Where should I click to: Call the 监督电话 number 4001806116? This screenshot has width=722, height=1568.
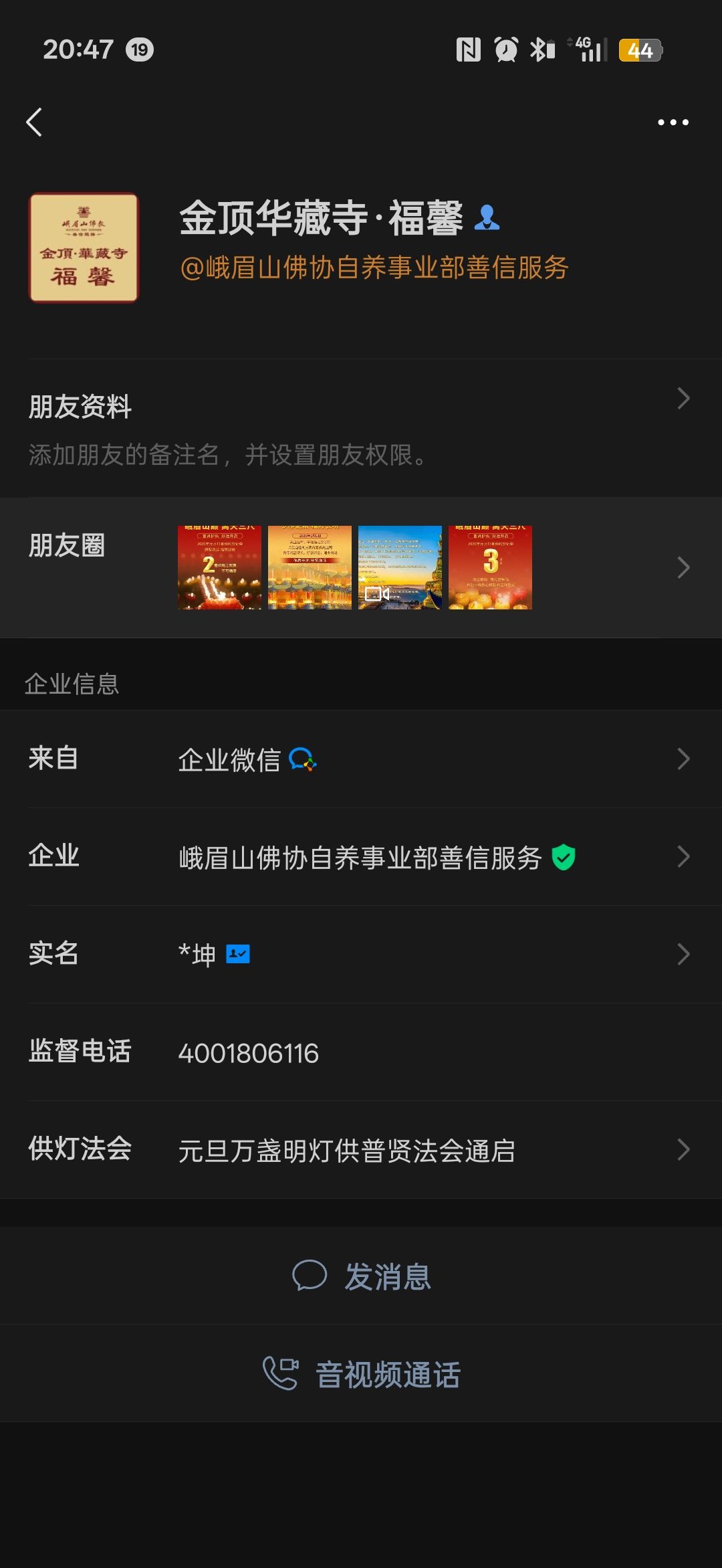(x=249, y=1053)
